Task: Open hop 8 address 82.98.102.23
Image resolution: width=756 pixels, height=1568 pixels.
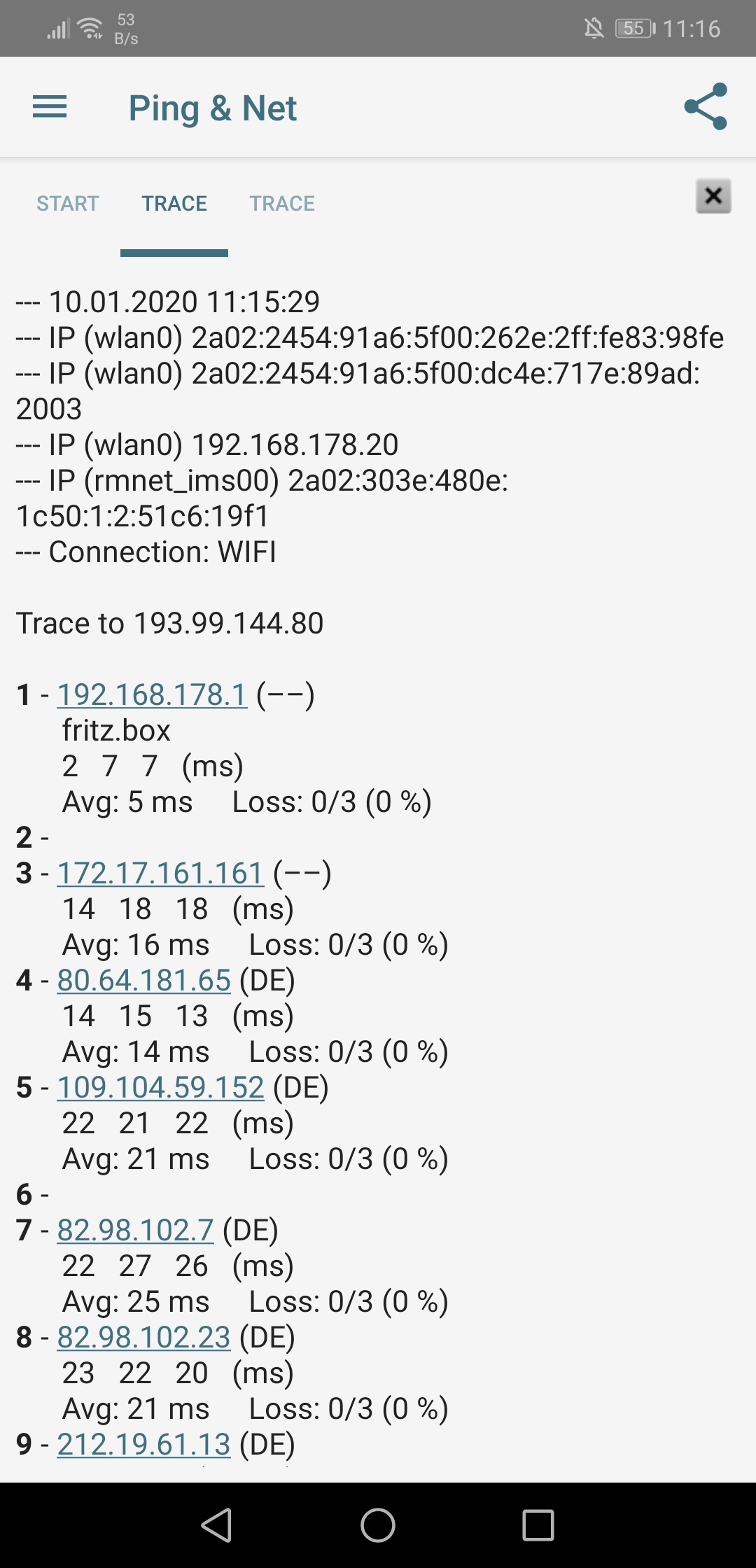Action: (143, 1338)
